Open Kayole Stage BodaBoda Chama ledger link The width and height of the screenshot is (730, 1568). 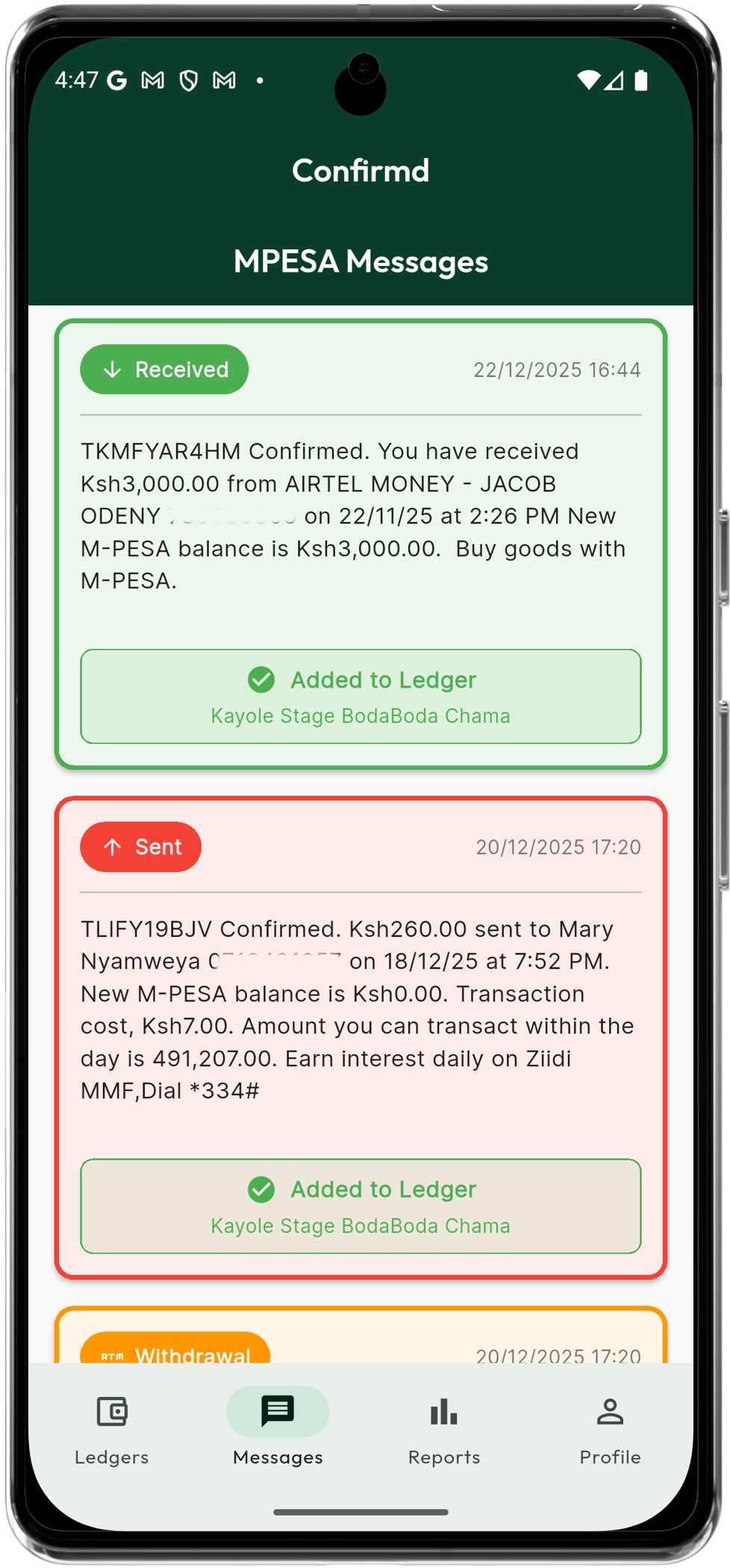point(361,715)
